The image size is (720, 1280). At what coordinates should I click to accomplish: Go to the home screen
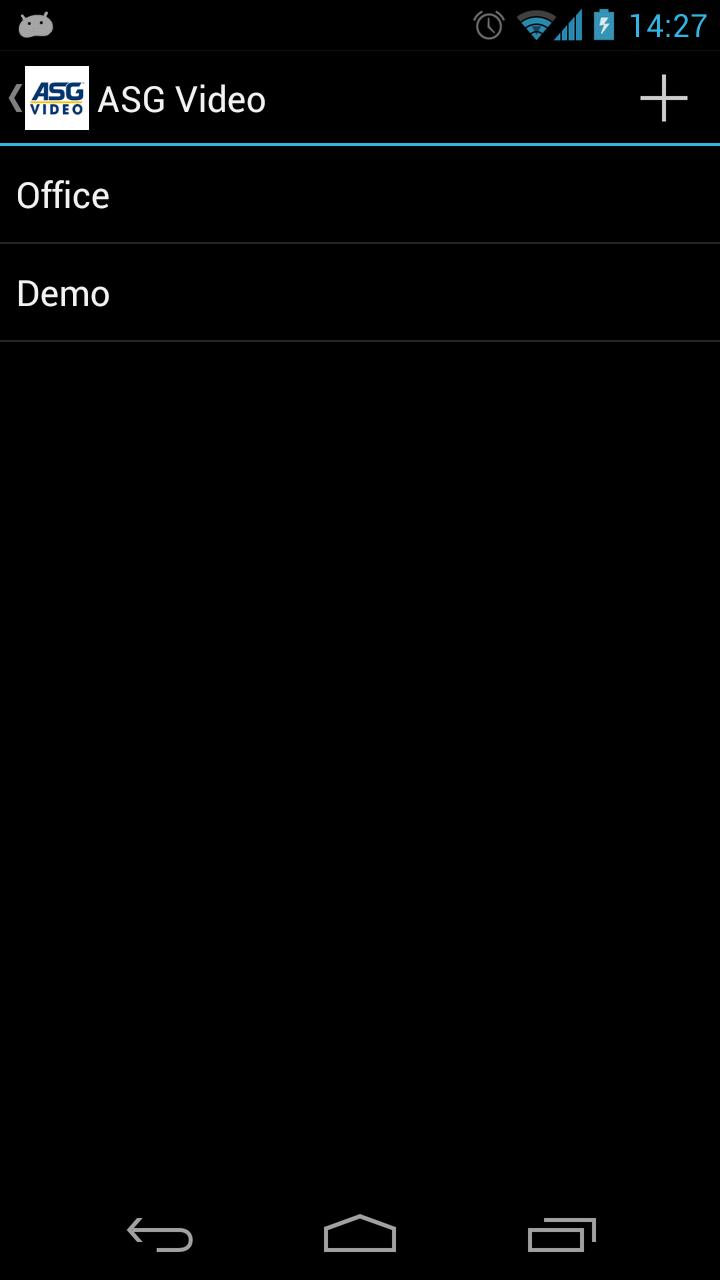coord(360,1235)
